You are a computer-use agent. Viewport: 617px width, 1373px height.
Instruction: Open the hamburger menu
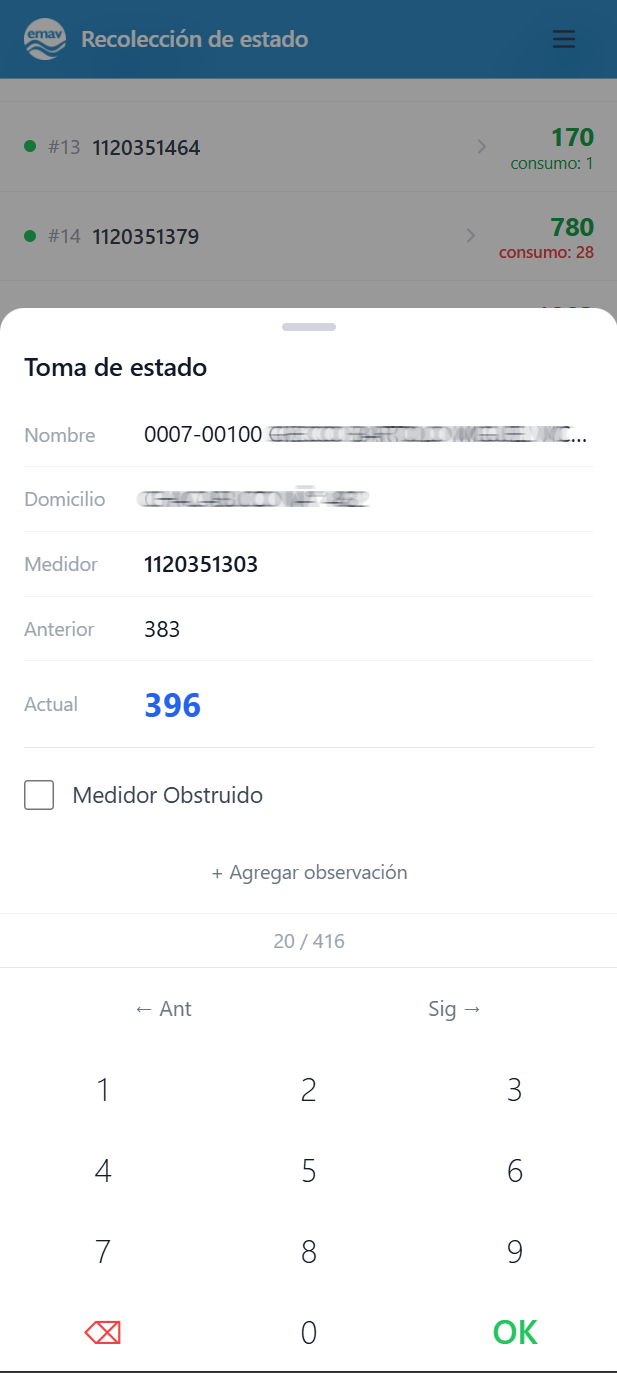[x=564, y=39]
